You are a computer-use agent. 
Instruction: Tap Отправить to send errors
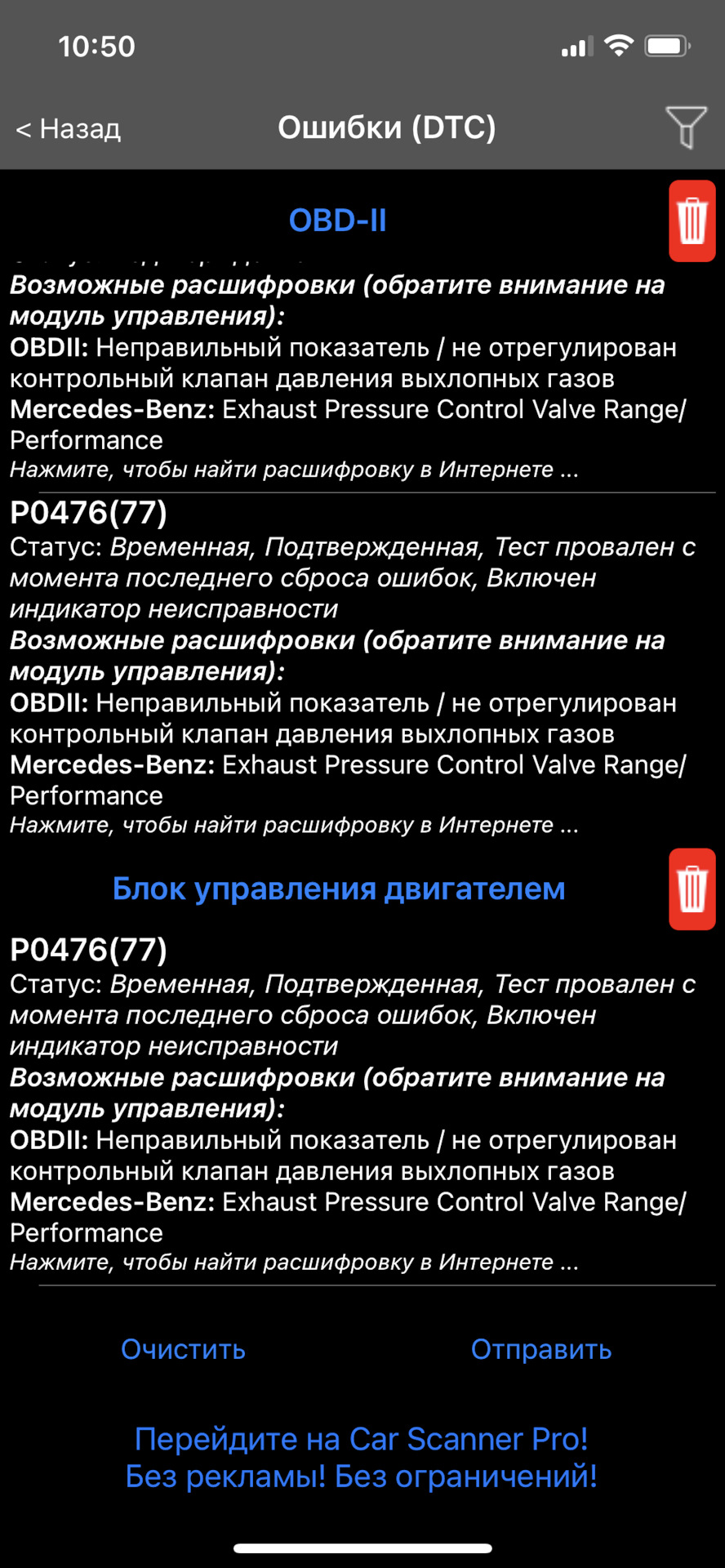(540, 1349)
